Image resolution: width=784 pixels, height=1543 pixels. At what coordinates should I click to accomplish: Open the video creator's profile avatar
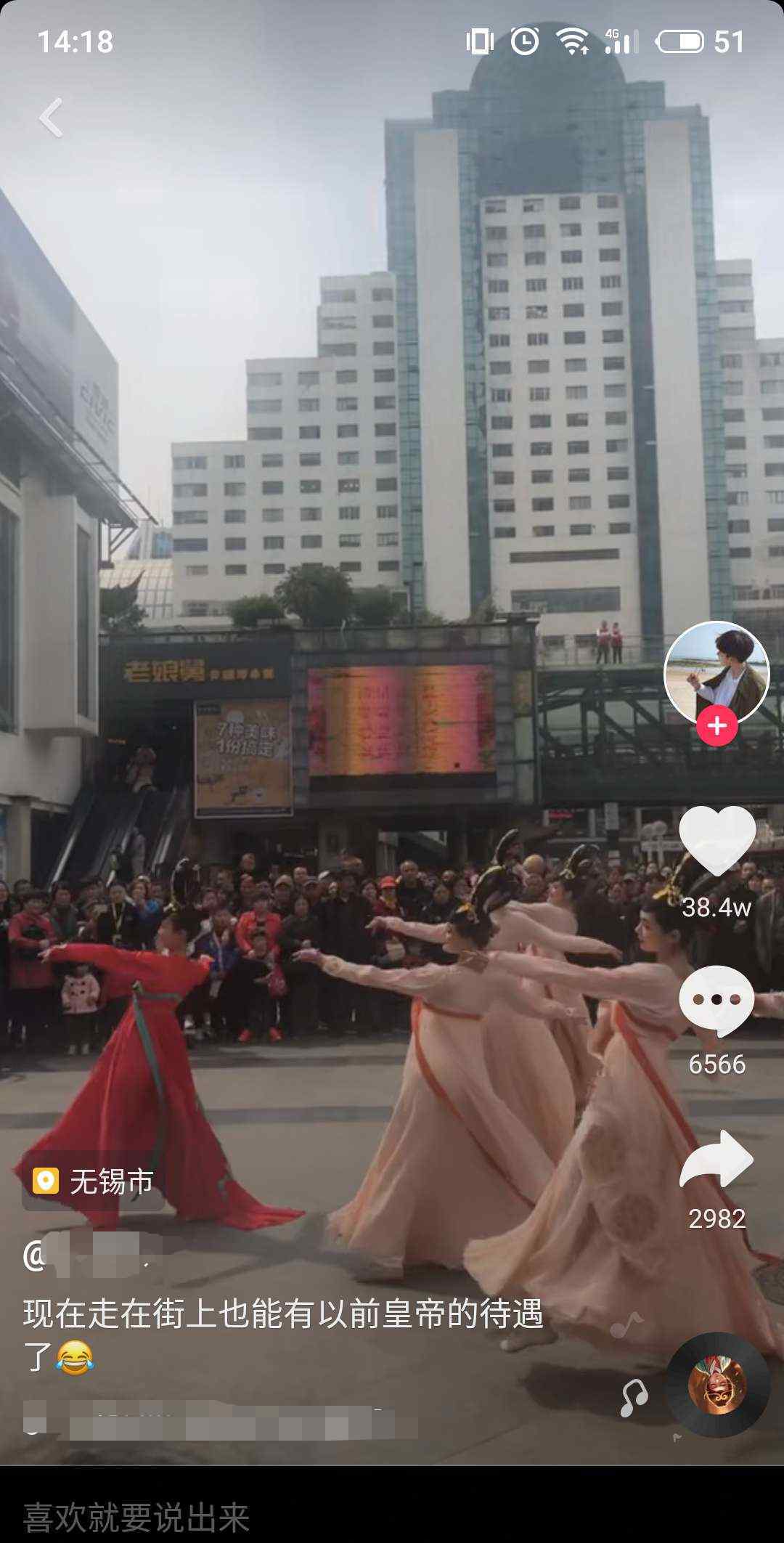tap(716, 673)
